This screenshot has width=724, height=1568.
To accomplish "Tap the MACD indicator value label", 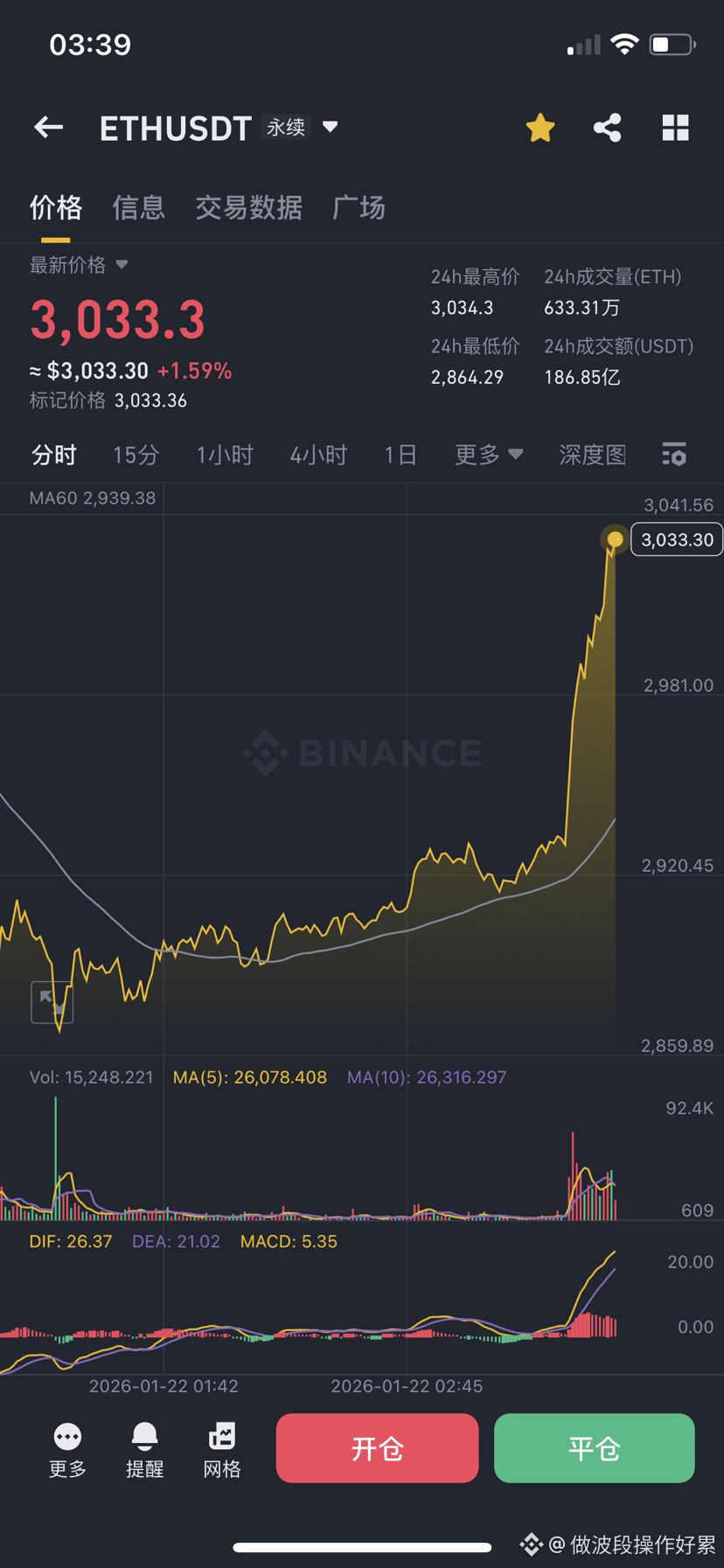I will [x=288, y=1241].
